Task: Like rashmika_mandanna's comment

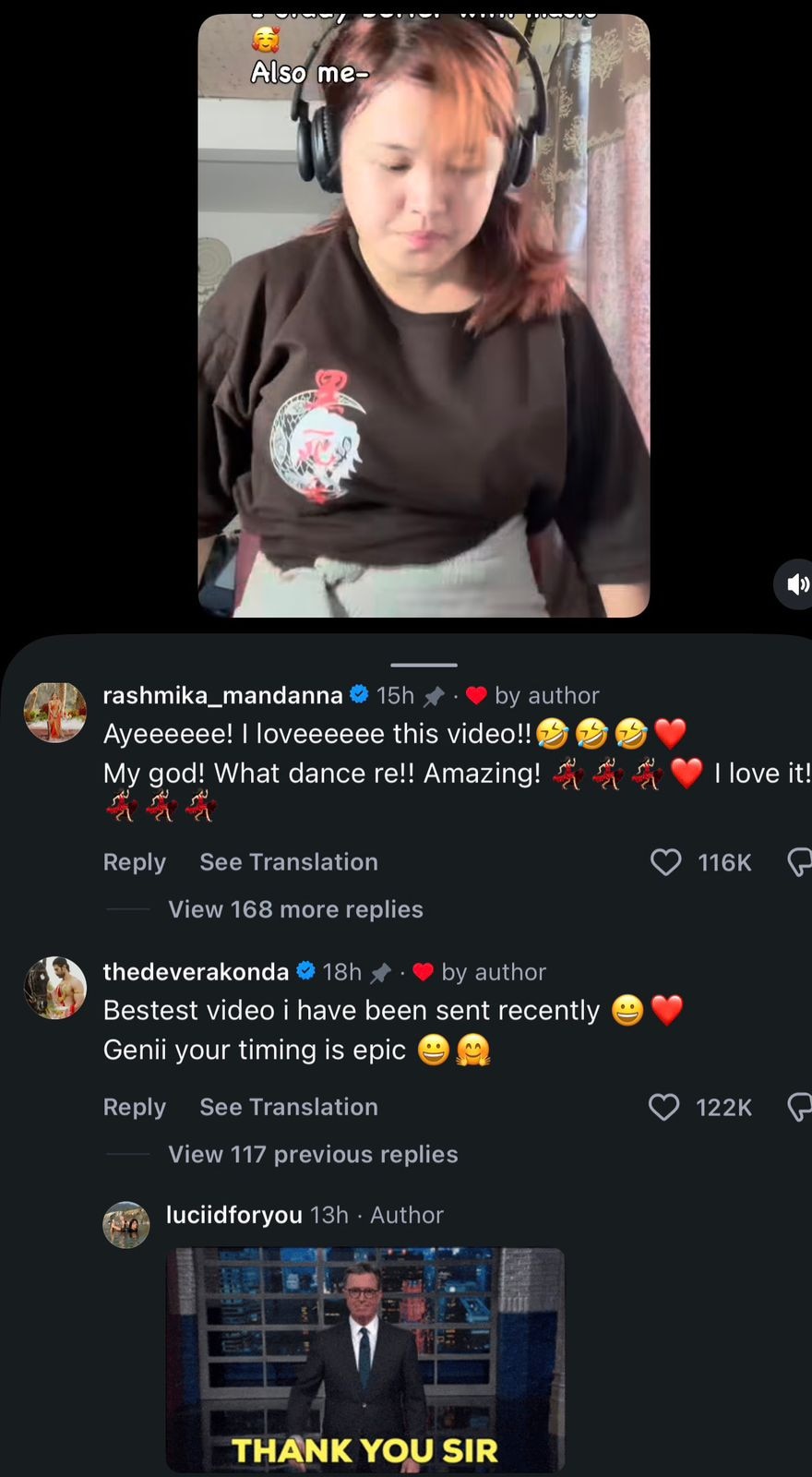Action: pyautogui.click(x=665, y=862)
